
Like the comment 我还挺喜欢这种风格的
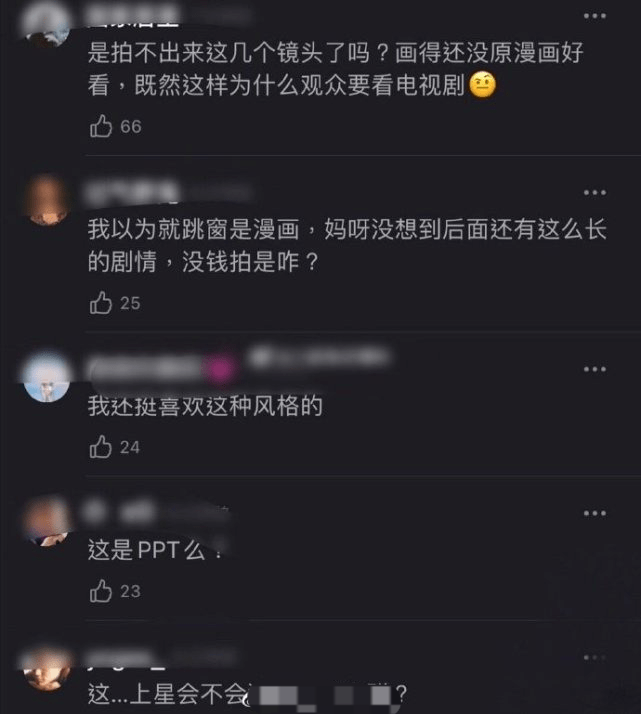click(x=101, y=447)
